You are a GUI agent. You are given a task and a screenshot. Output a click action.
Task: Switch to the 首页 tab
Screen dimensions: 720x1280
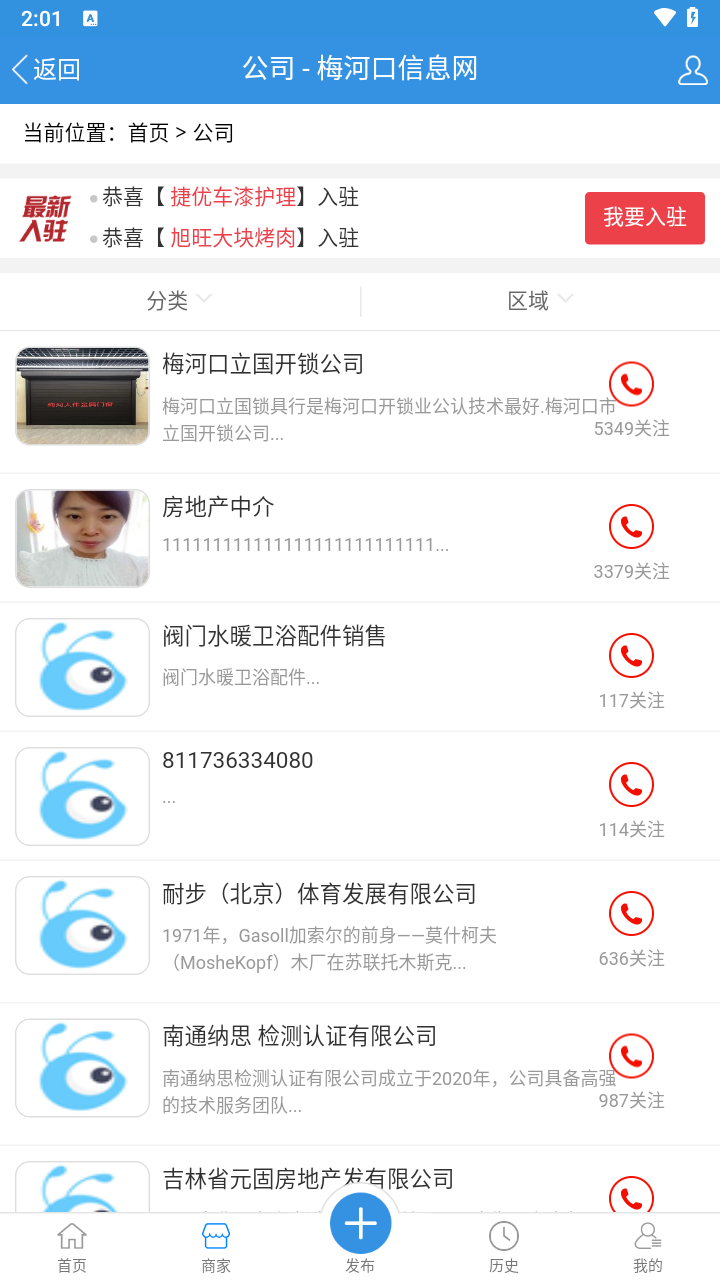tap(72, 1246)
